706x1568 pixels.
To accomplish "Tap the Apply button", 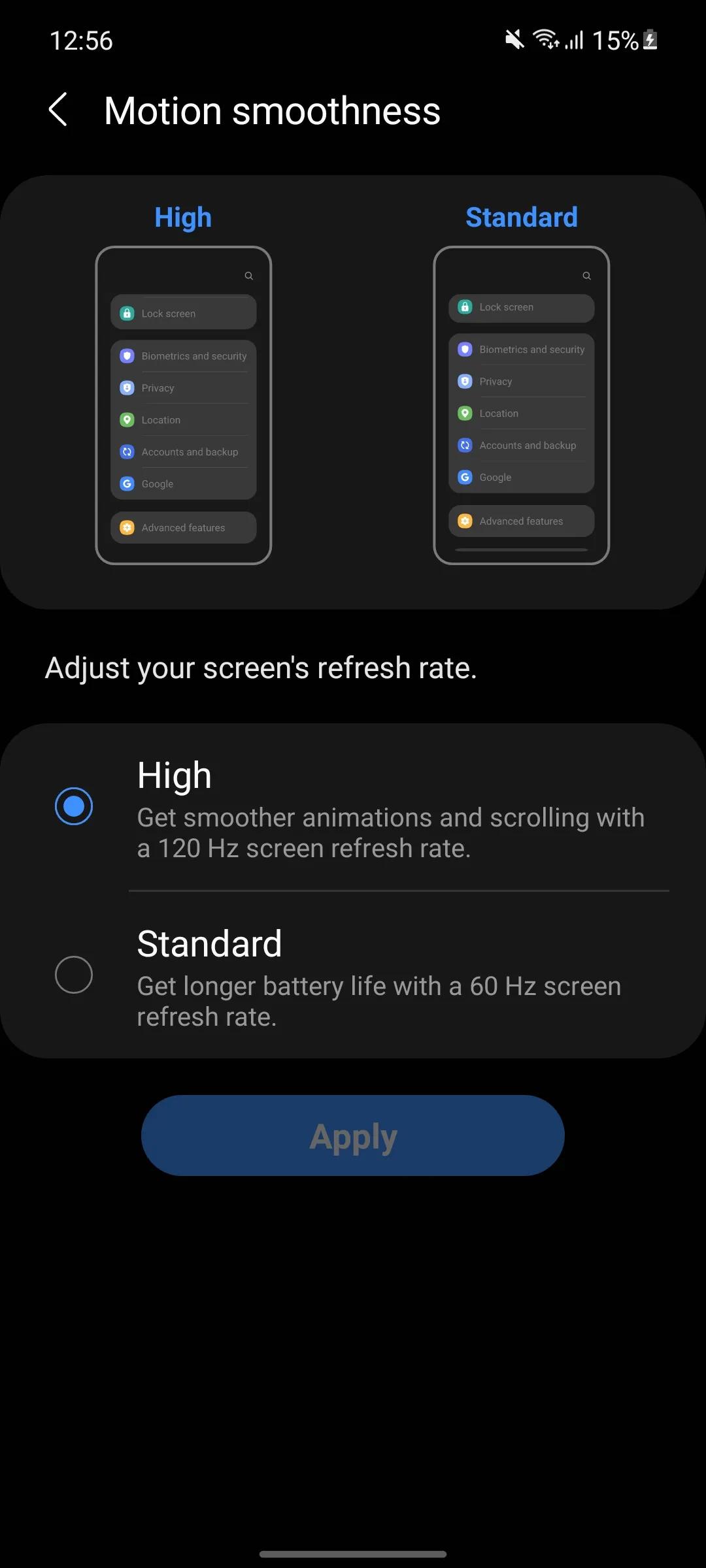I will coord(353,1135).
